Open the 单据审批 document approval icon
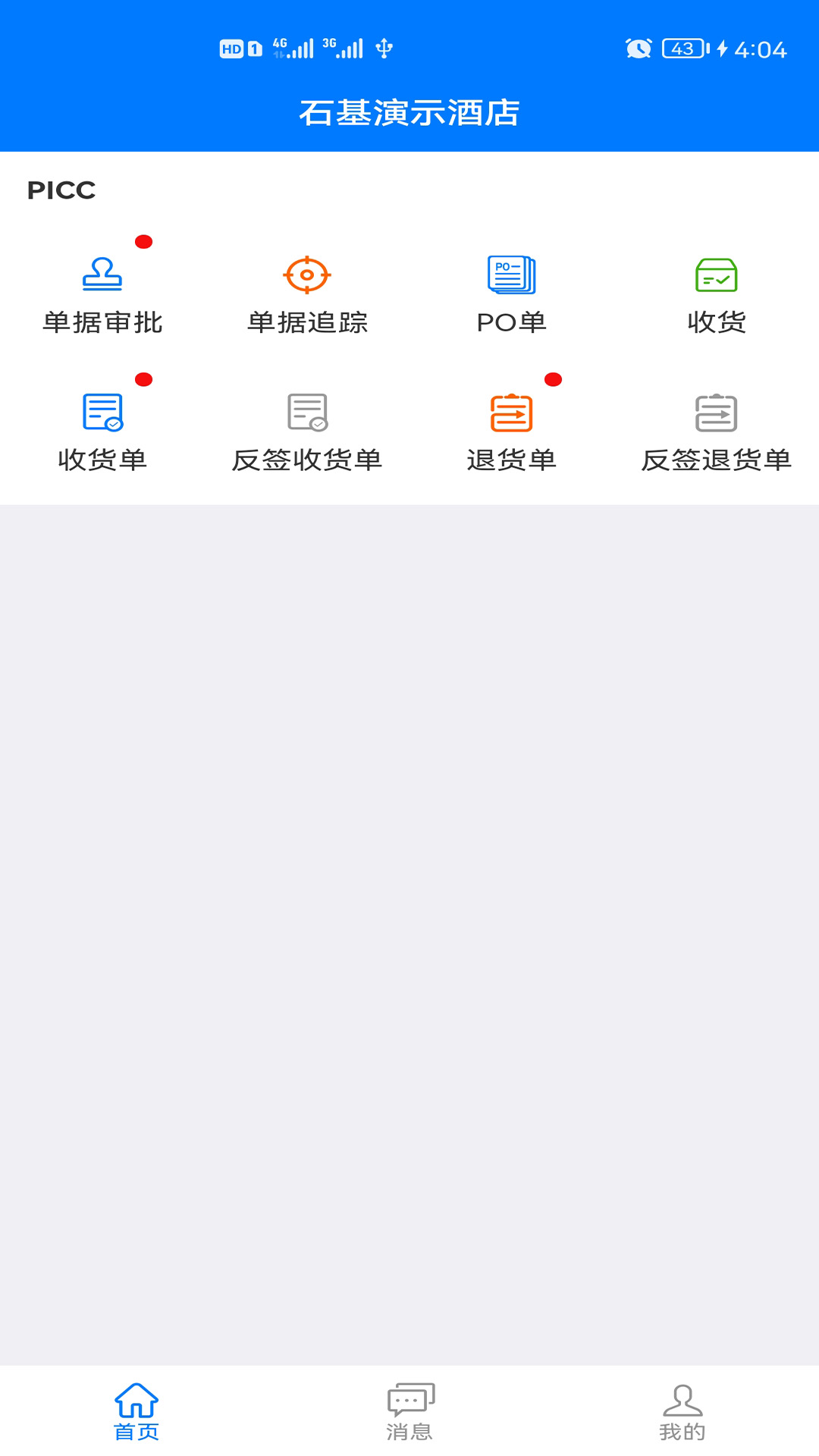Viewport: 819px width, 1456px height. coord(102,277)
